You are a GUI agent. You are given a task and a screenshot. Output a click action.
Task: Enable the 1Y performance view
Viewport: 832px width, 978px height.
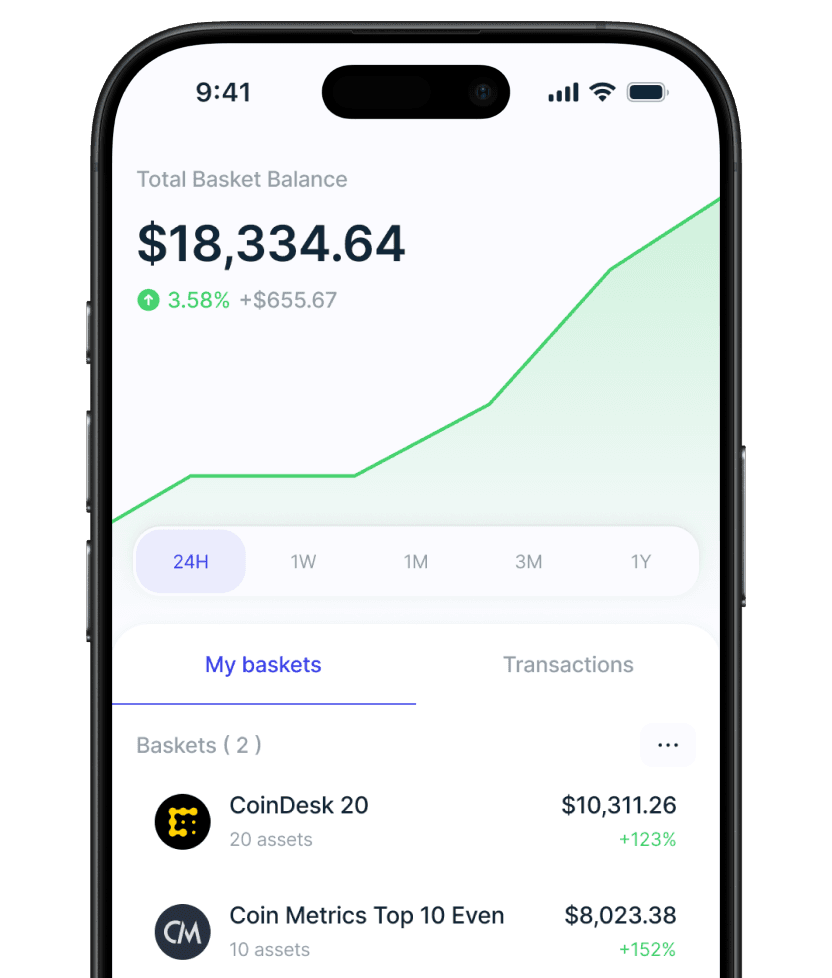[x=640, y=561]
